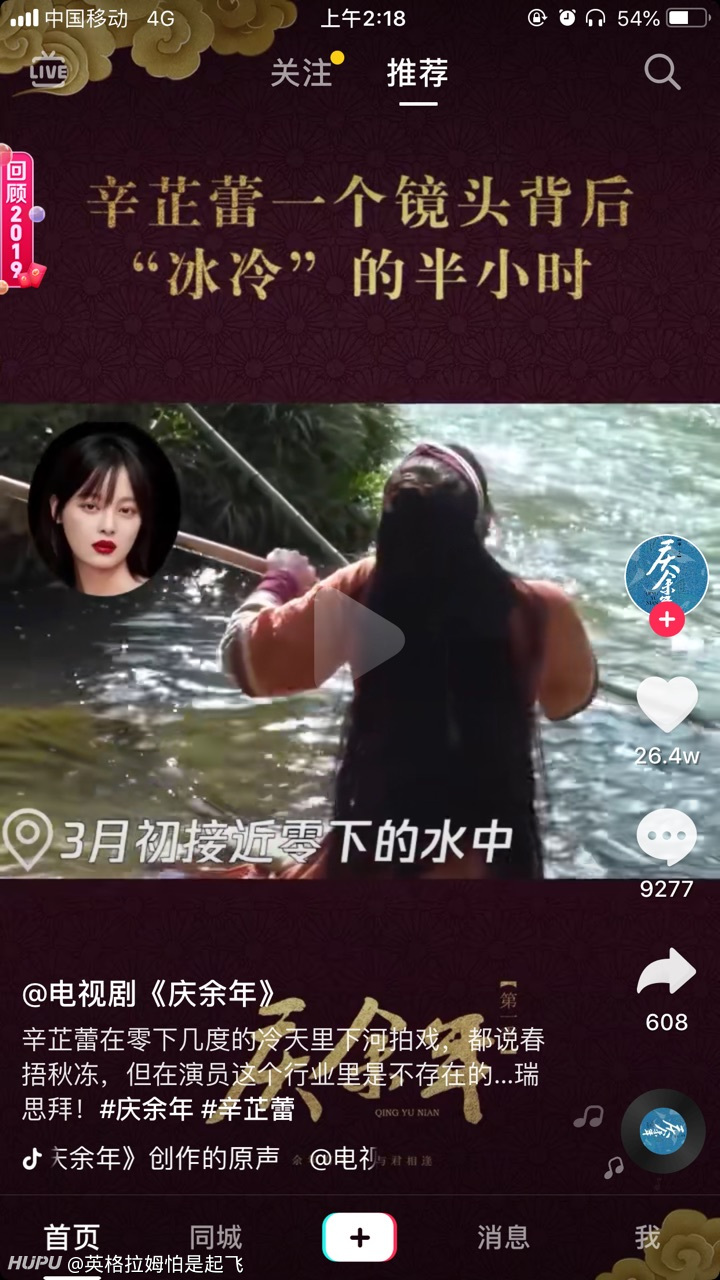The width and height of the screenshot is (720, 1280).
Task: Open the LIVE icon
Action: (48, 71)
